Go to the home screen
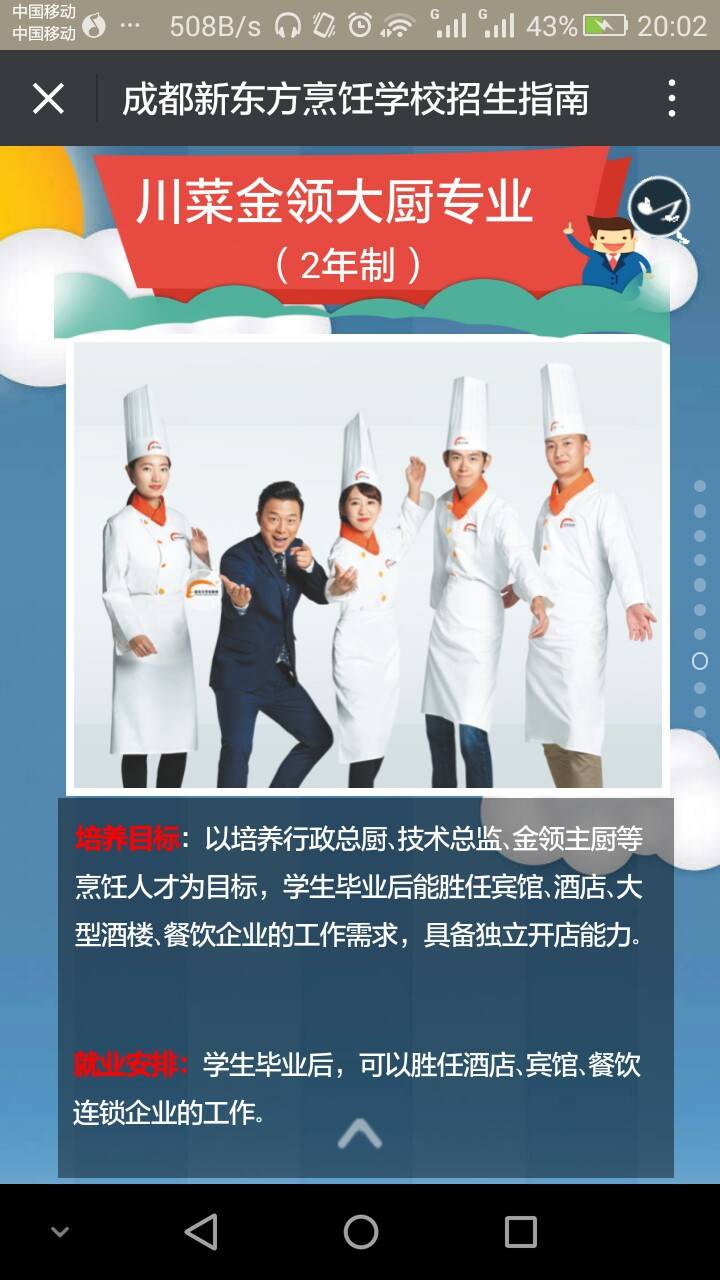The image size is (720, 1280). pyautogui.click(x=360, y=1232)
